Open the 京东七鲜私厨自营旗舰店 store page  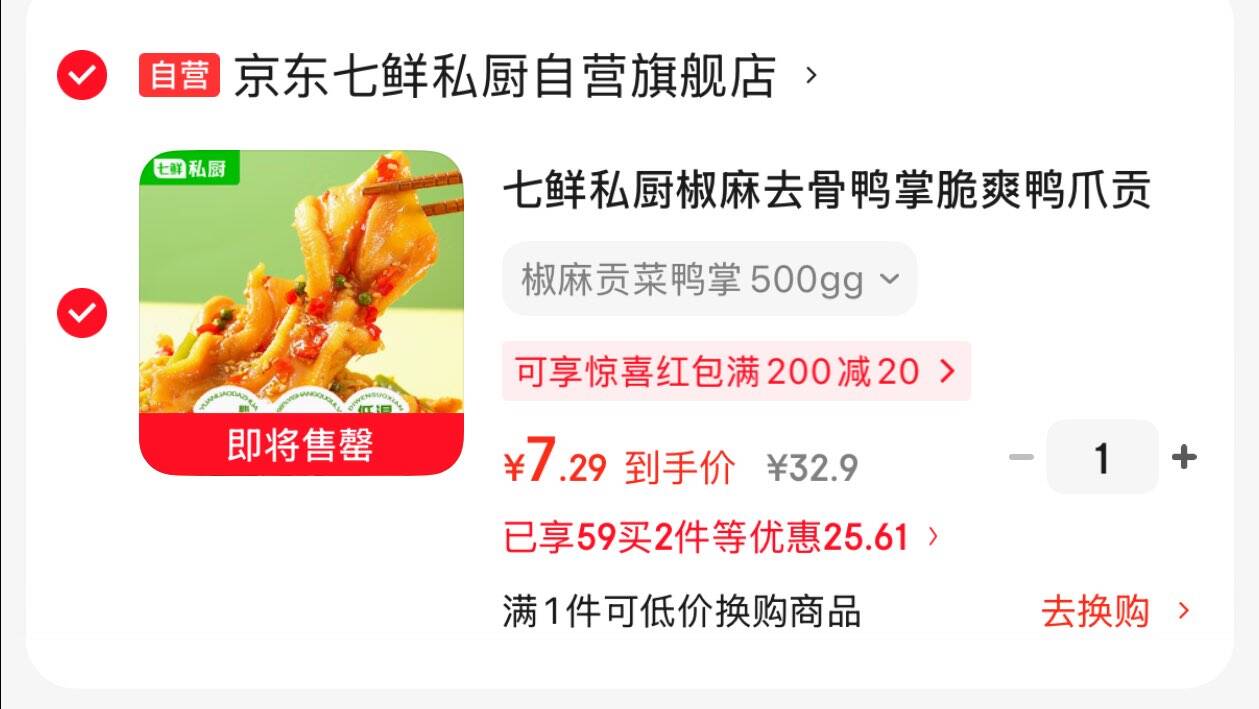tap(505, 76)
